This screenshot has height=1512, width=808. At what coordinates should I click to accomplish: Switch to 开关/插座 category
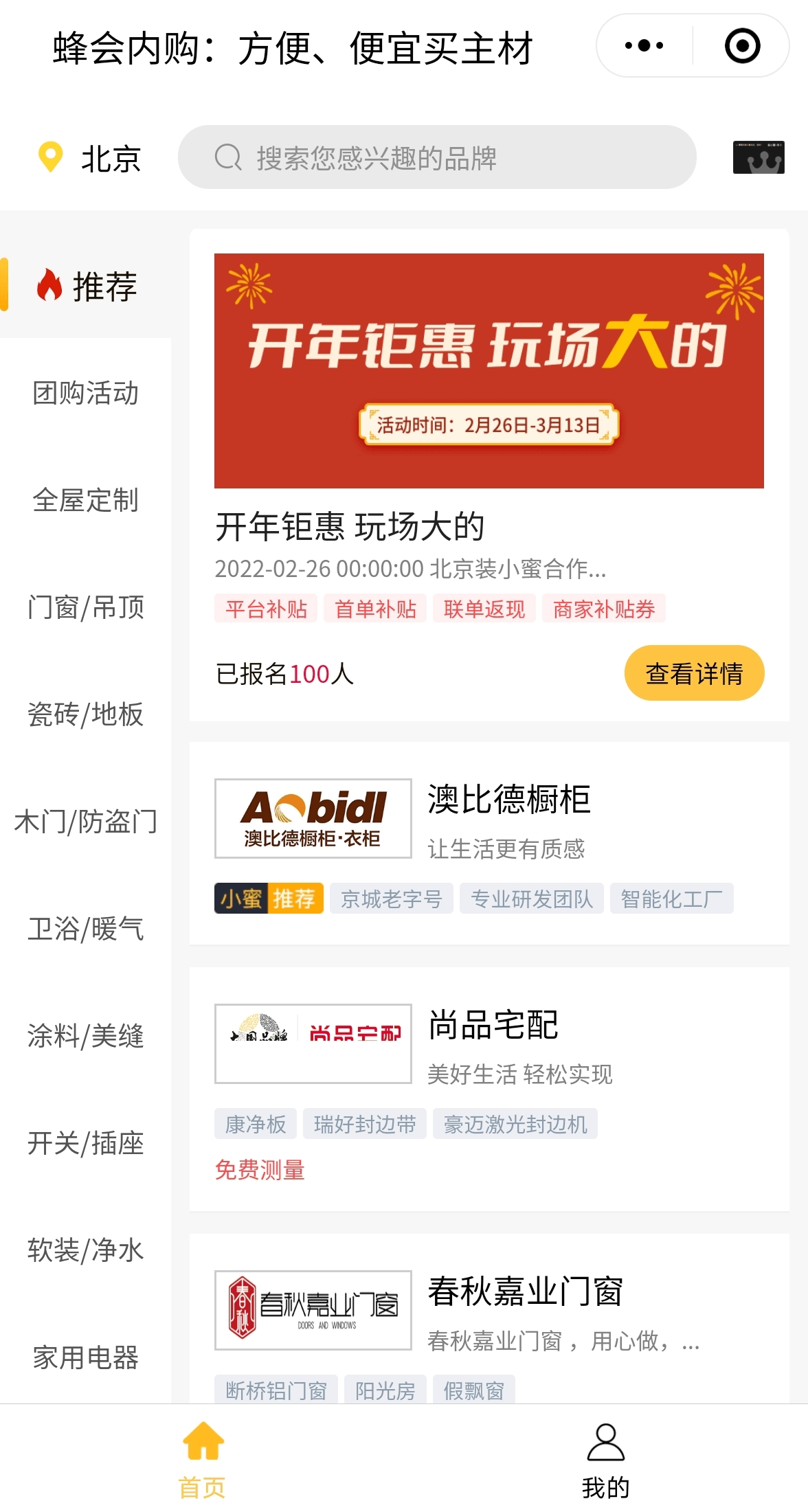(86, 1143)
